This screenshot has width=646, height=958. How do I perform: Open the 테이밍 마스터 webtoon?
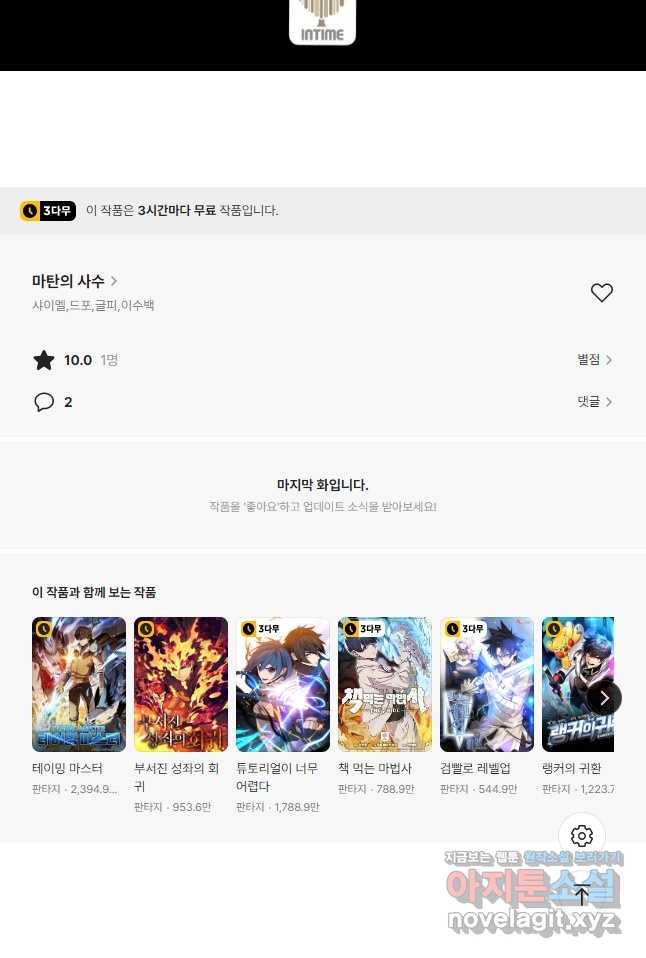click(79, 685)
